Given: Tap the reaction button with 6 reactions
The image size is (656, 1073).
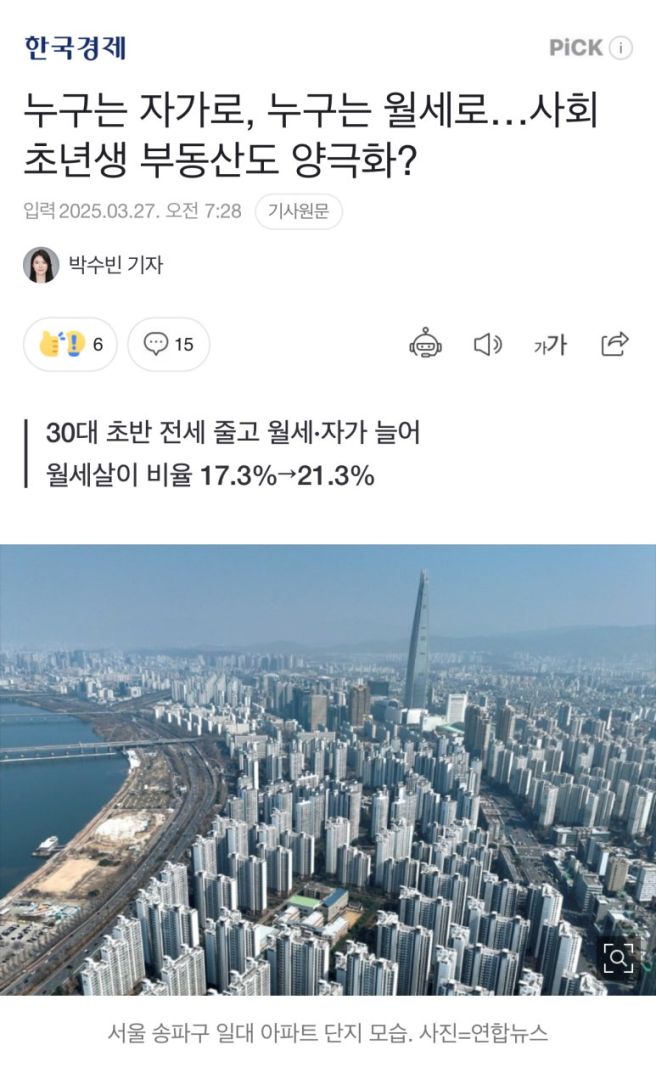Looking at the screenshot, I should pos(70,344).
